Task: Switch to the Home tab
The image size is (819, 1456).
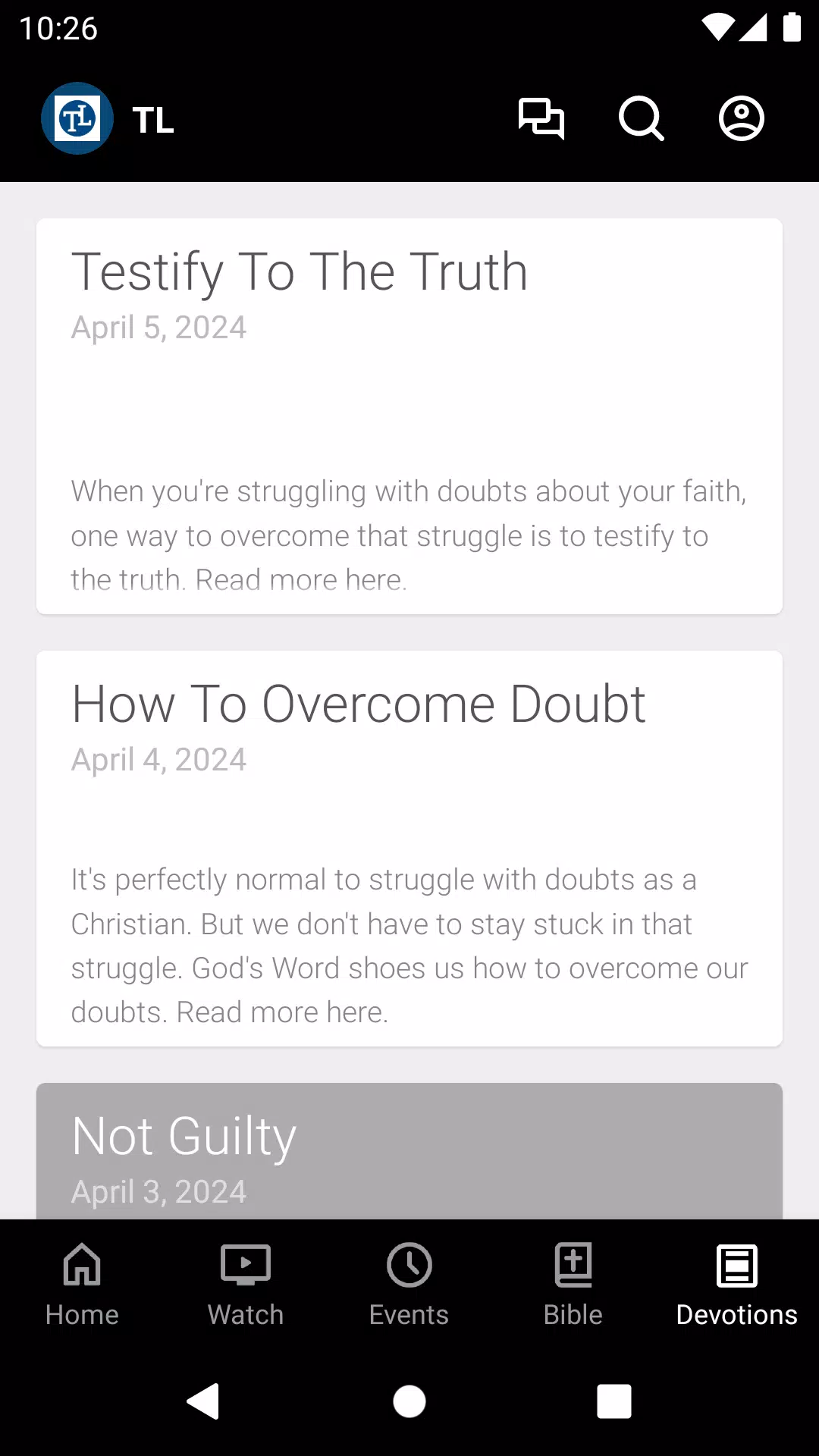Action: 82,1285
